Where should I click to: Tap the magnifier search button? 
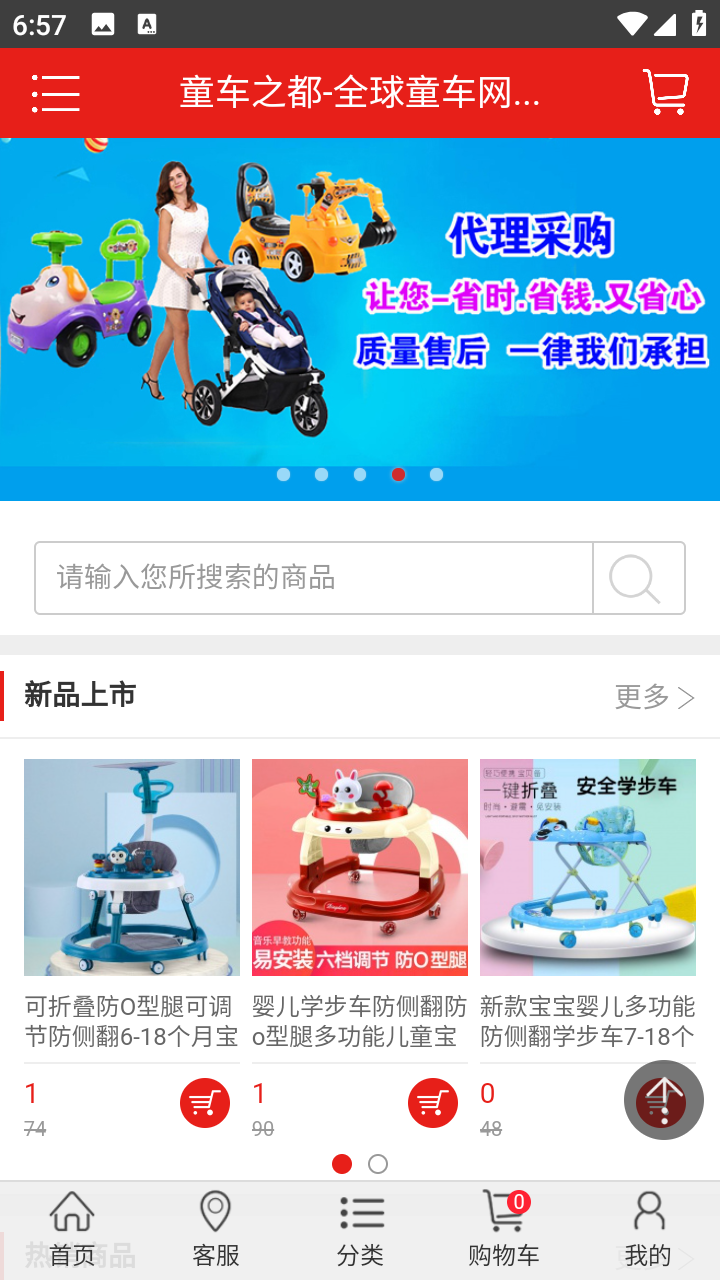[x=638, y=578]
